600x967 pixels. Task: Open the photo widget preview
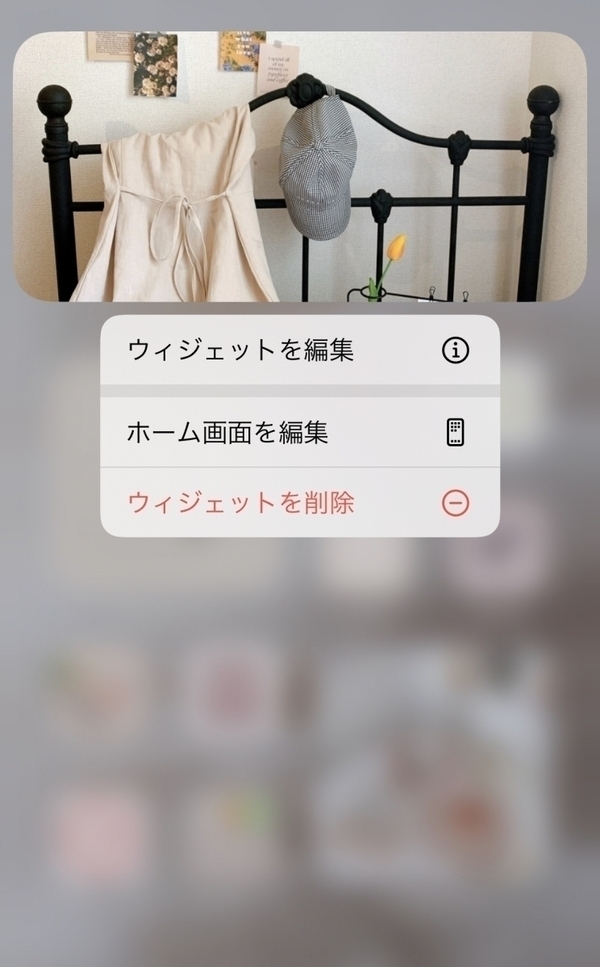[x=299, y=166]
